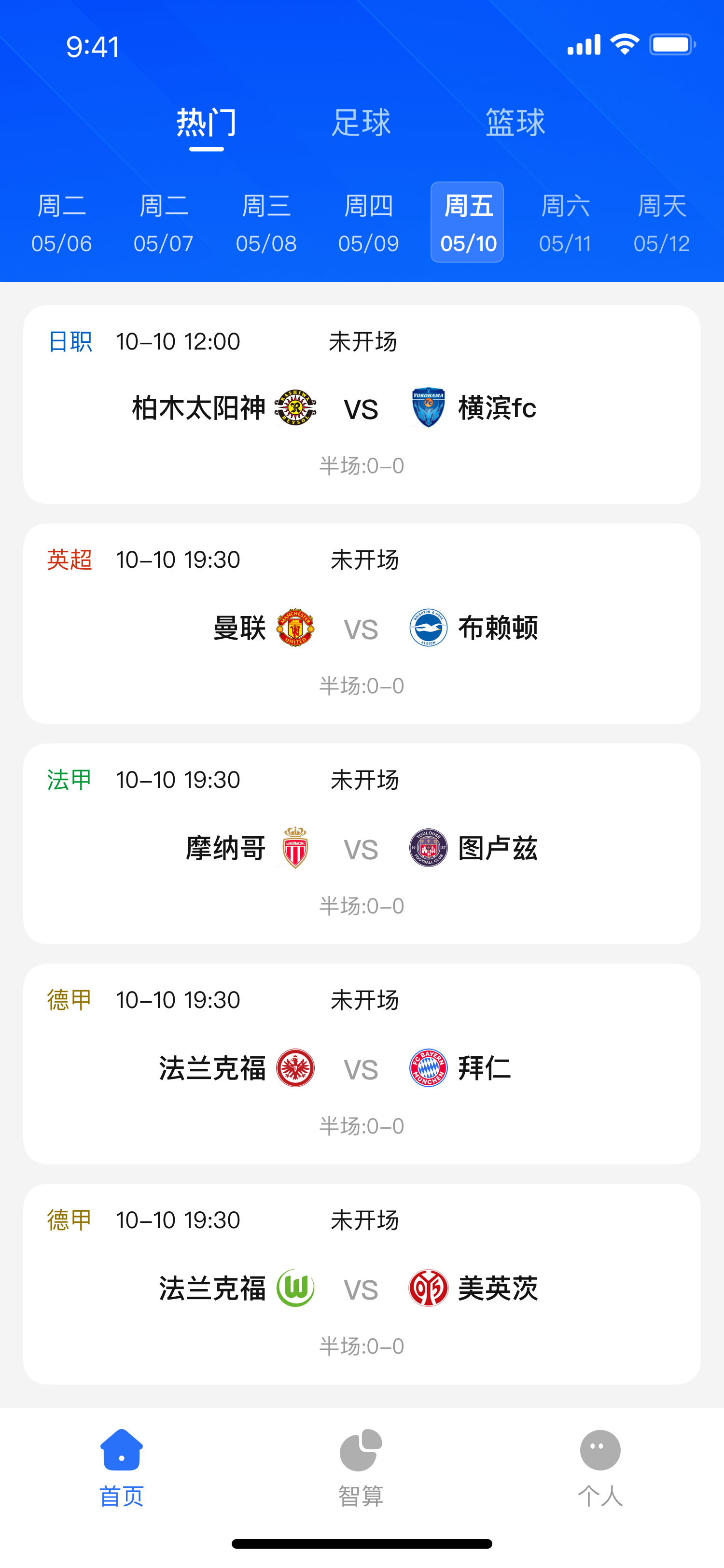Select date 周四 05/09
The image size is (724, 1568).
(368, 224)
